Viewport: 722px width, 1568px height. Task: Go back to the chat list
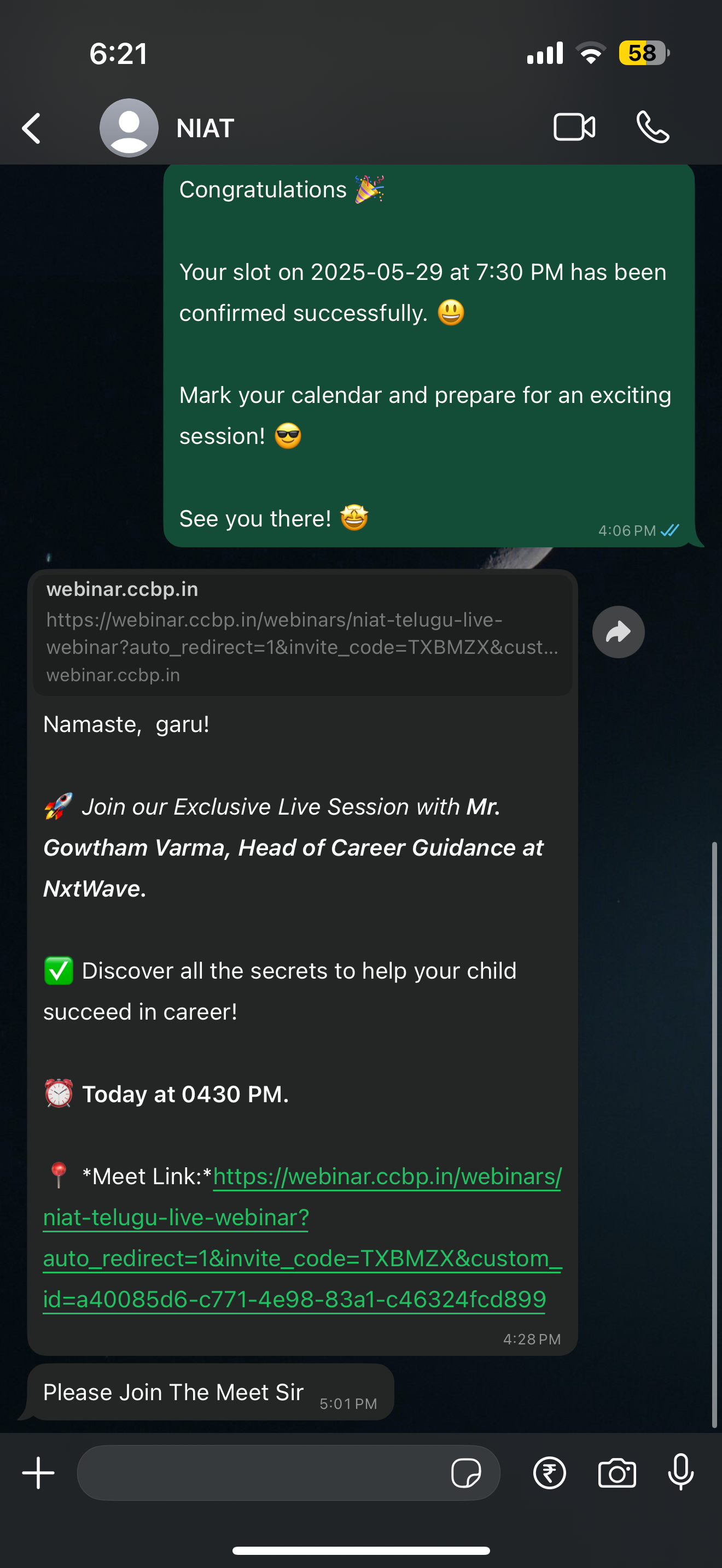click(32, 128)
